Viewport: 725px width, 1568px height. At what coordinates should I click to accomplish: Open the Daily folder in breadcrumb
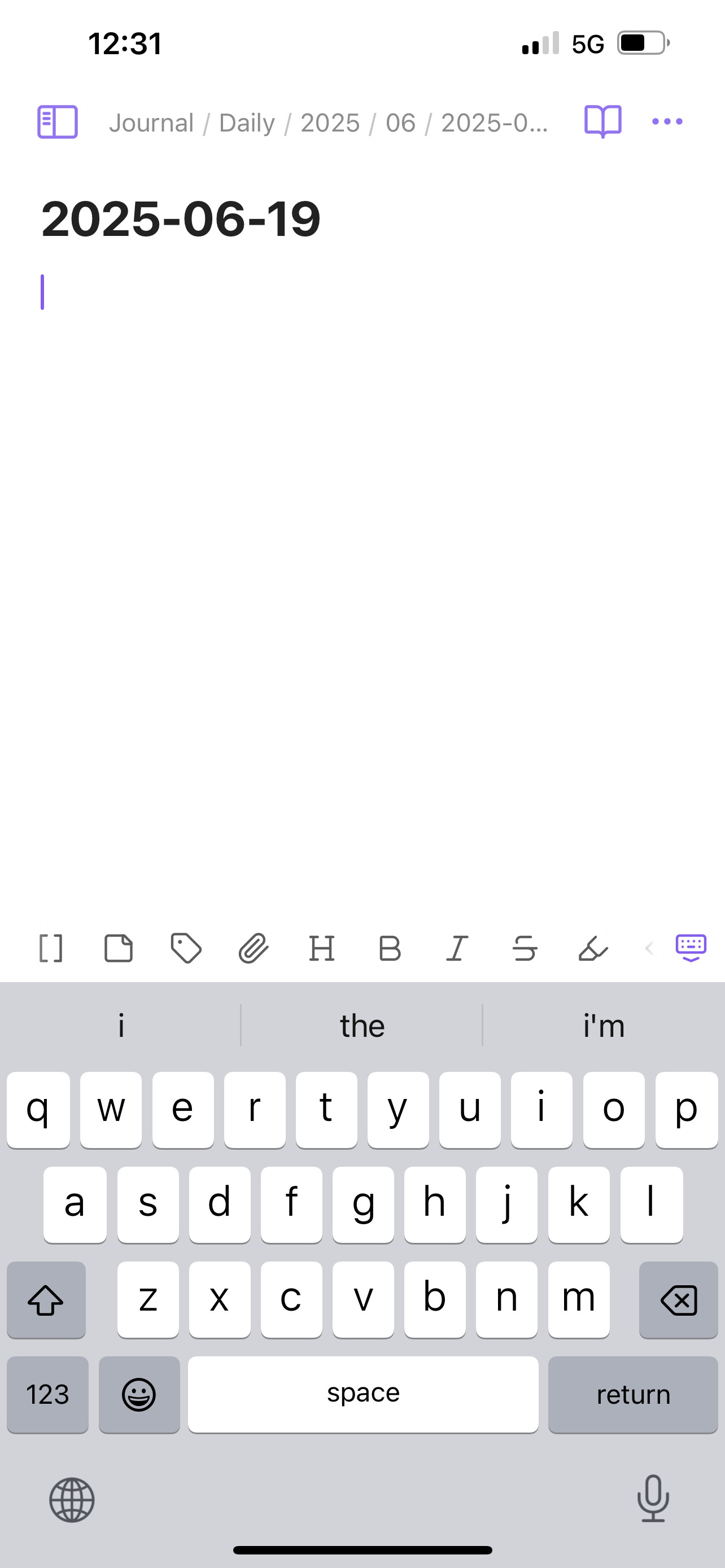(247, 123)
